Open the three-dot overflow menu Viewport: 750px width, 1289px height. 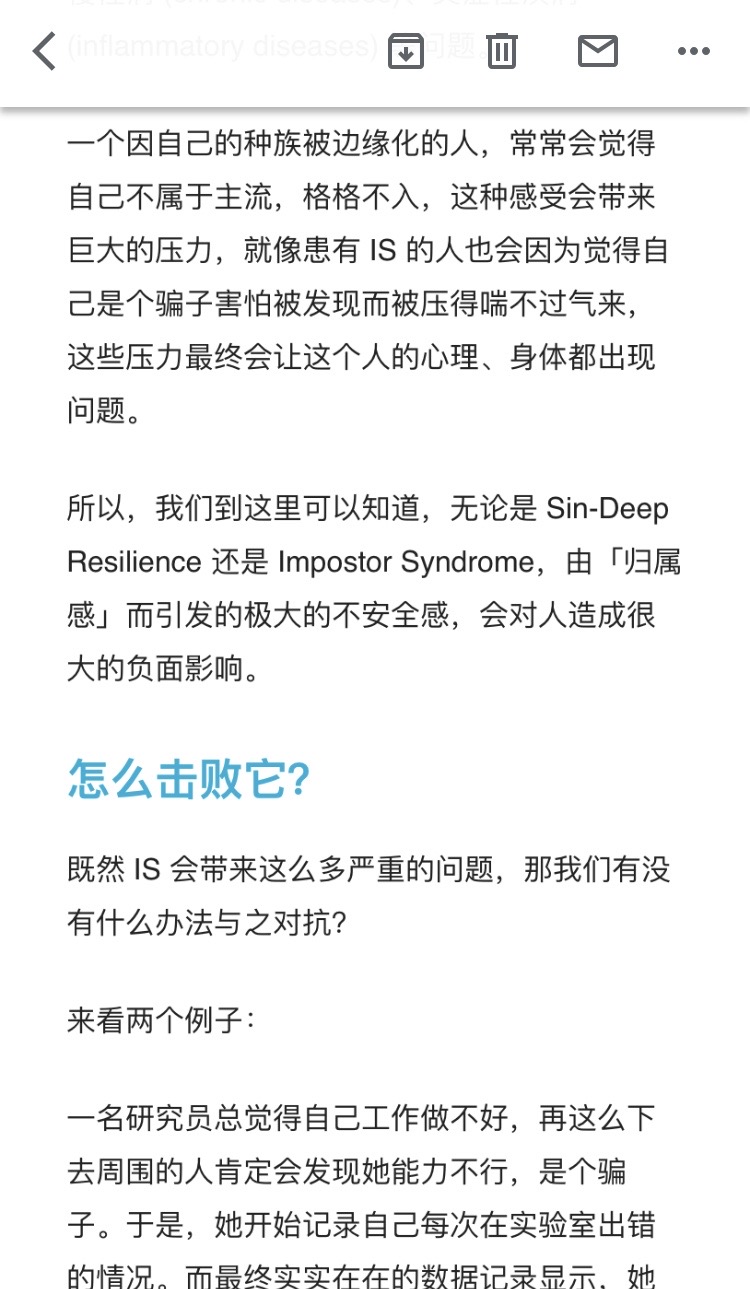click(x=694, y=52)
